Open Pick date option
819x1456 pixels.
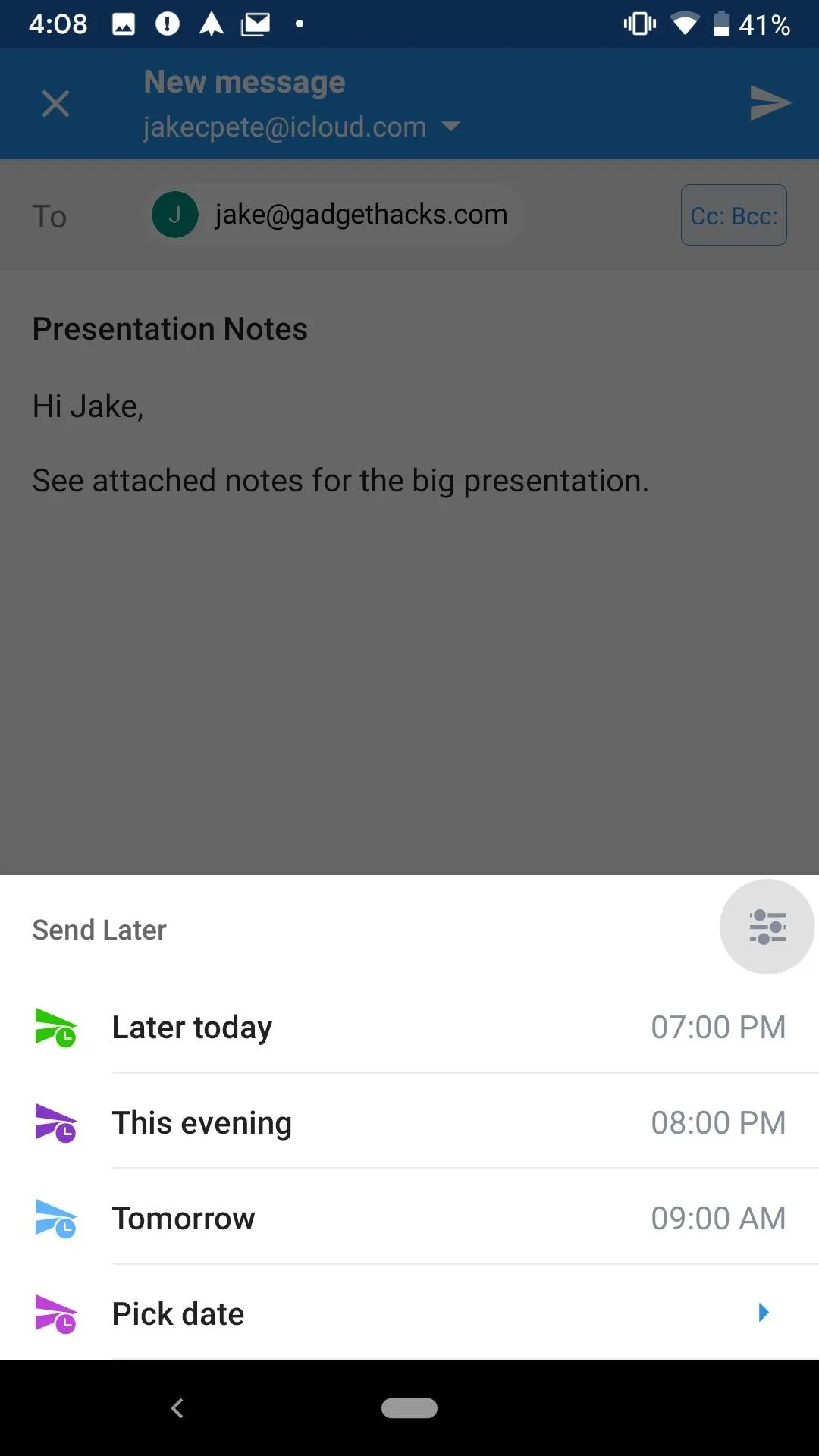[x=409, y=1313]
